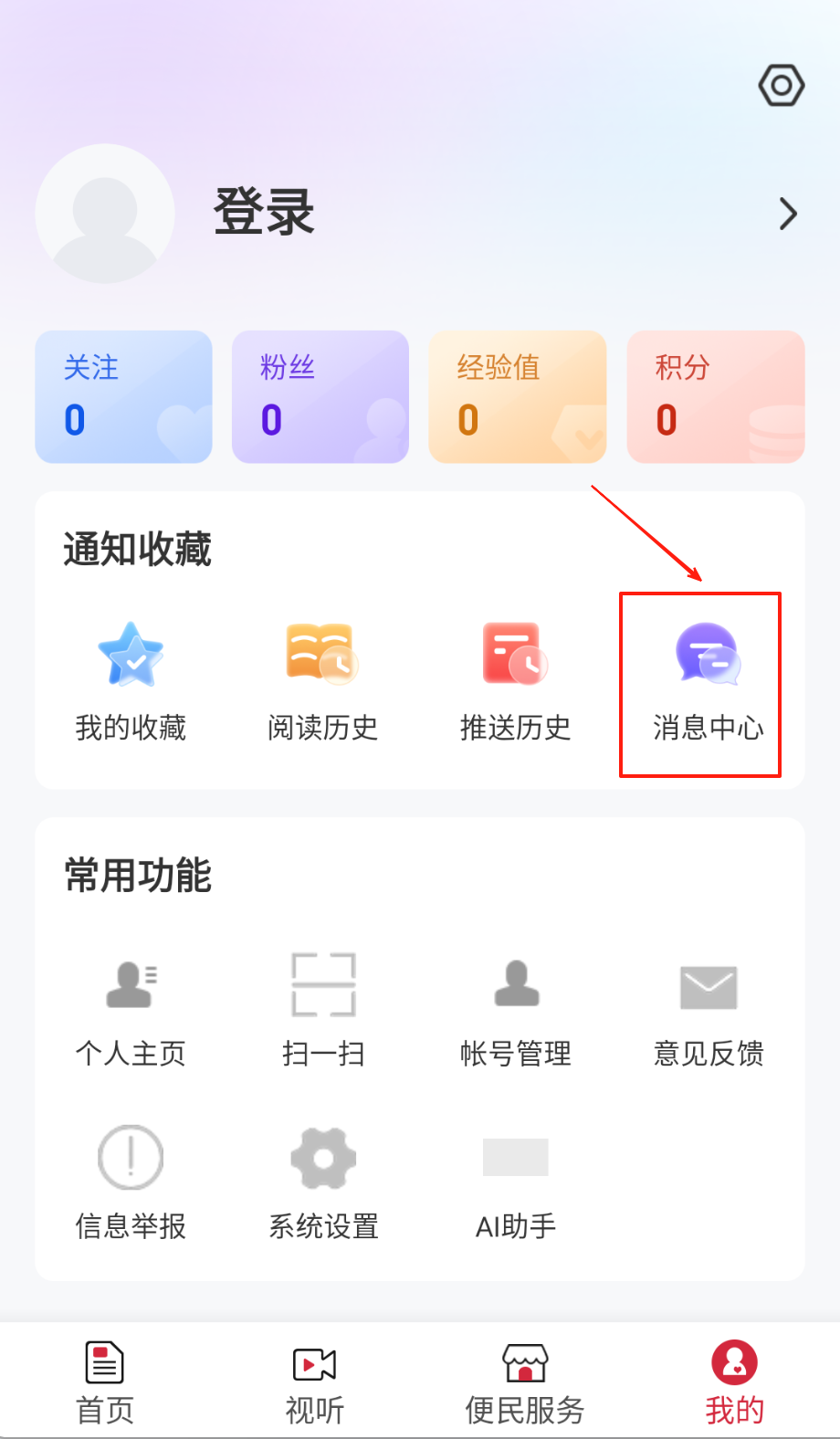Screen dimensions: 840x1439
Task: Go to 个人主页 personal homepage
Action: pos(131,1009)
